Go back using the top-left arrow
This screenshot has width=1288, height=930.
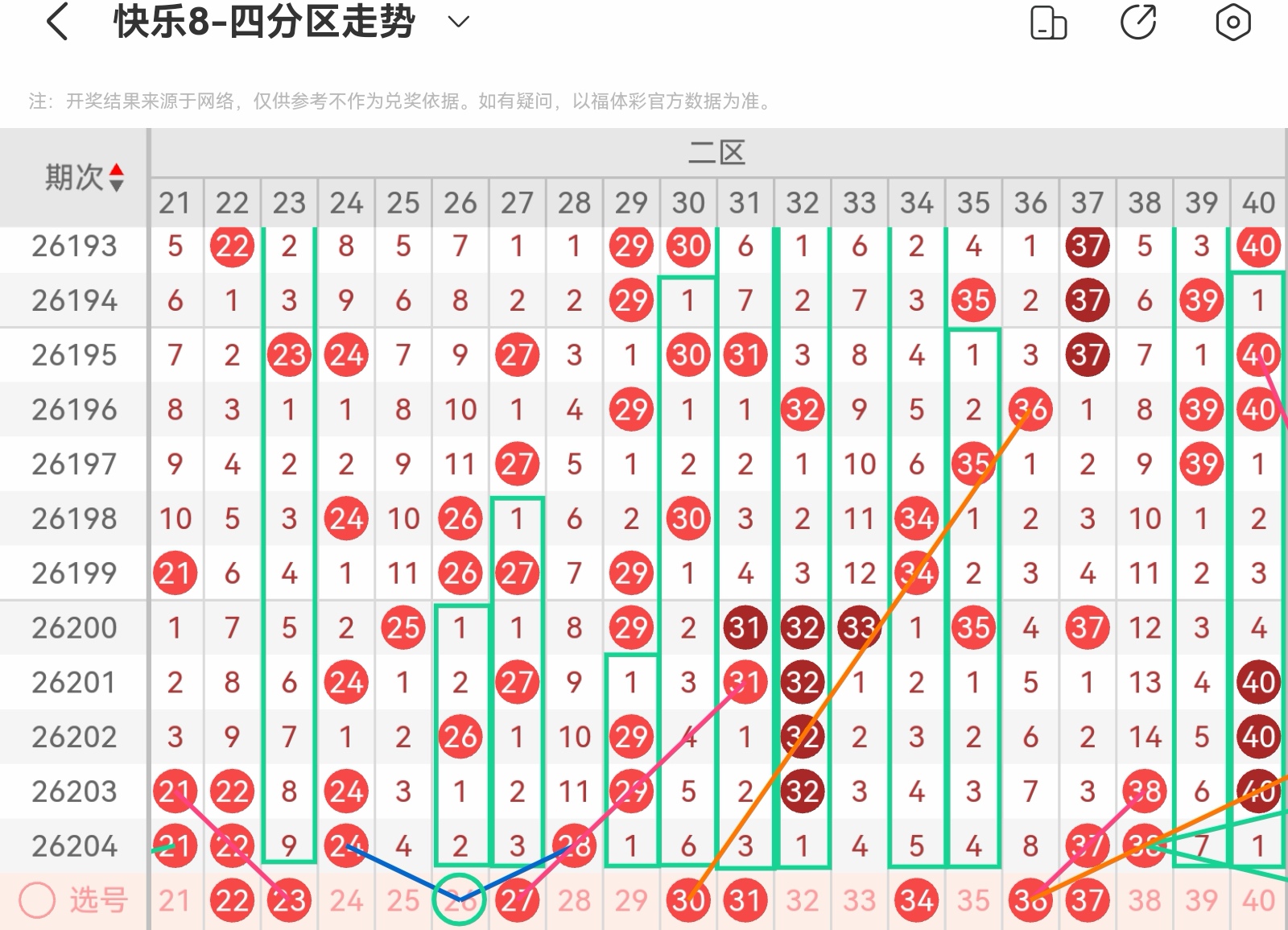[x=57, y=22]
